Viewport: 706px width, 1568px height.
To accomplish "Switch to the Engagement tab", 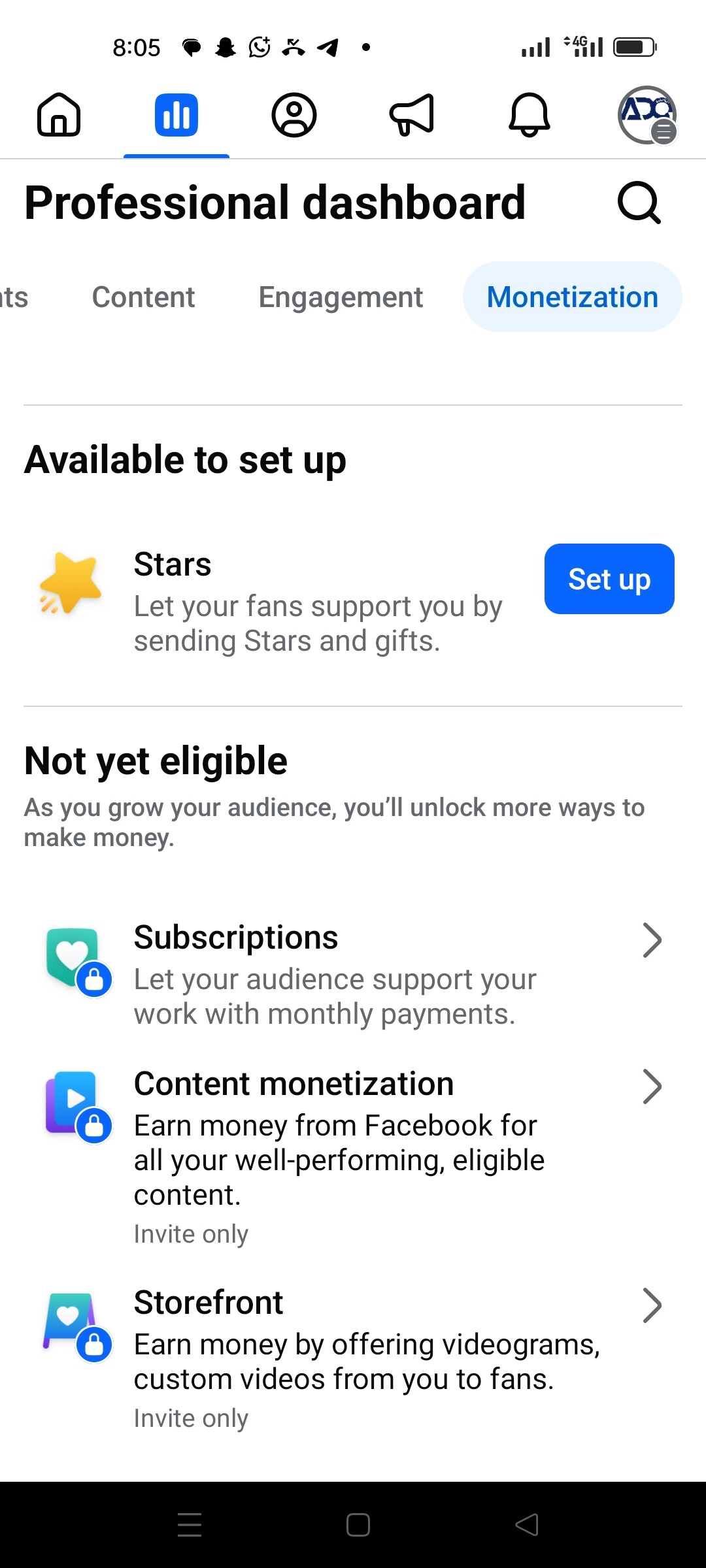I will tap(341, 297).
